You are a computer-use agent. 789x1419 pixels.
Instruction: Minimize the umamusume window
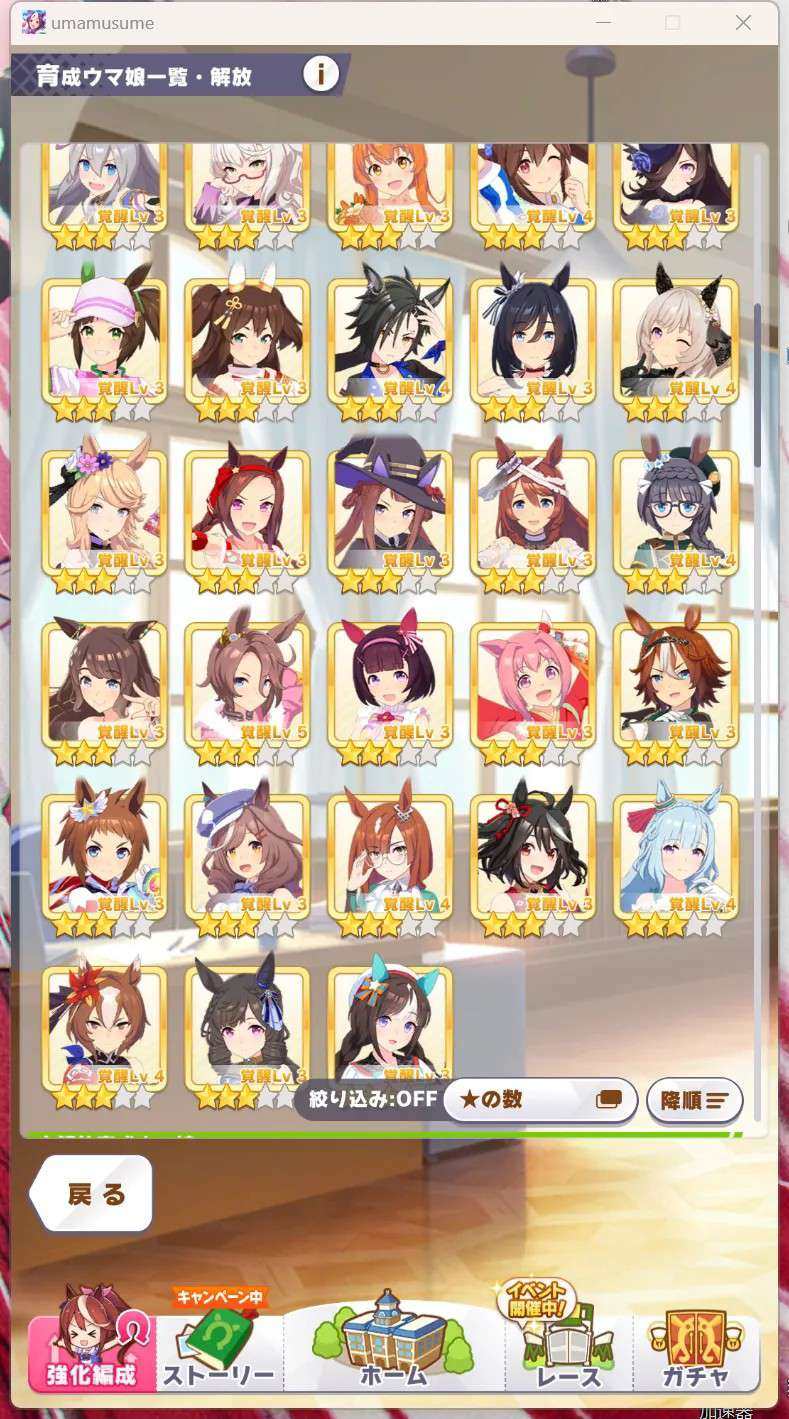[603, 22]
